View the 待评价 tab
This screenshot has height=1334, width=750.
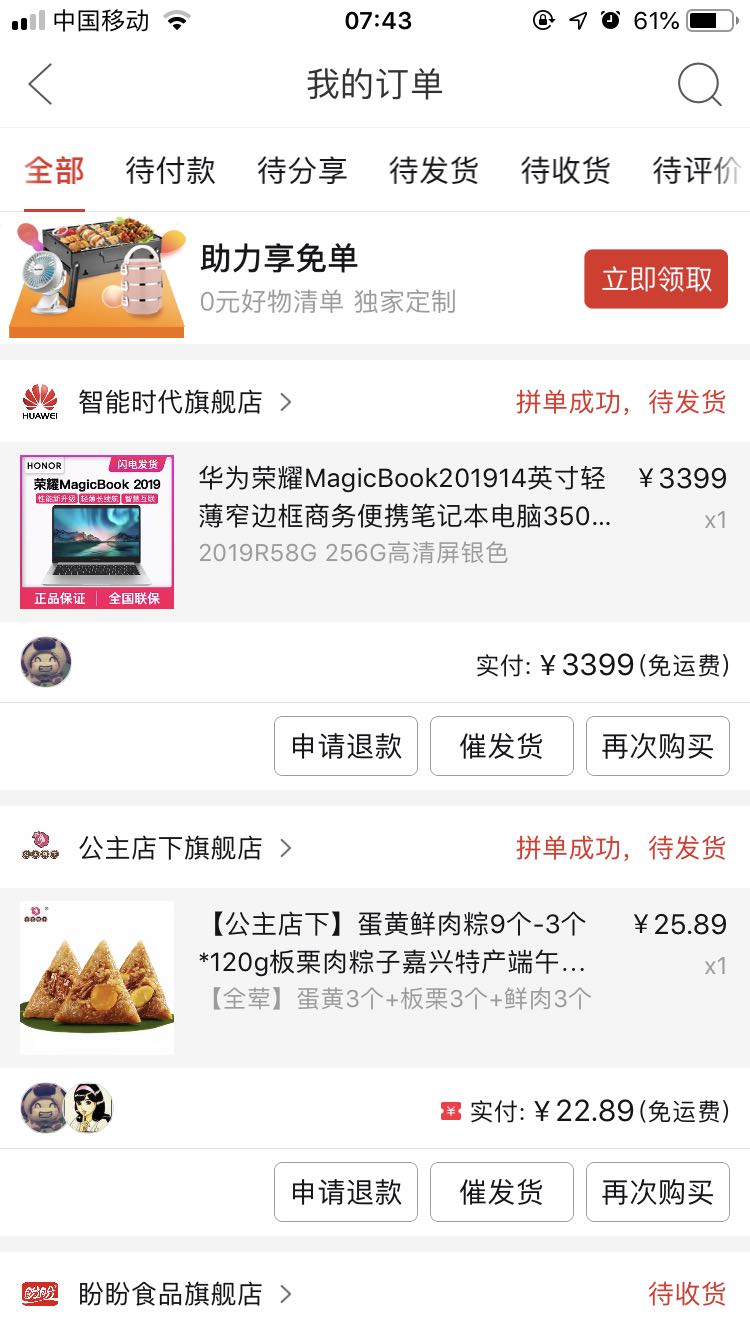coord(697,170)
